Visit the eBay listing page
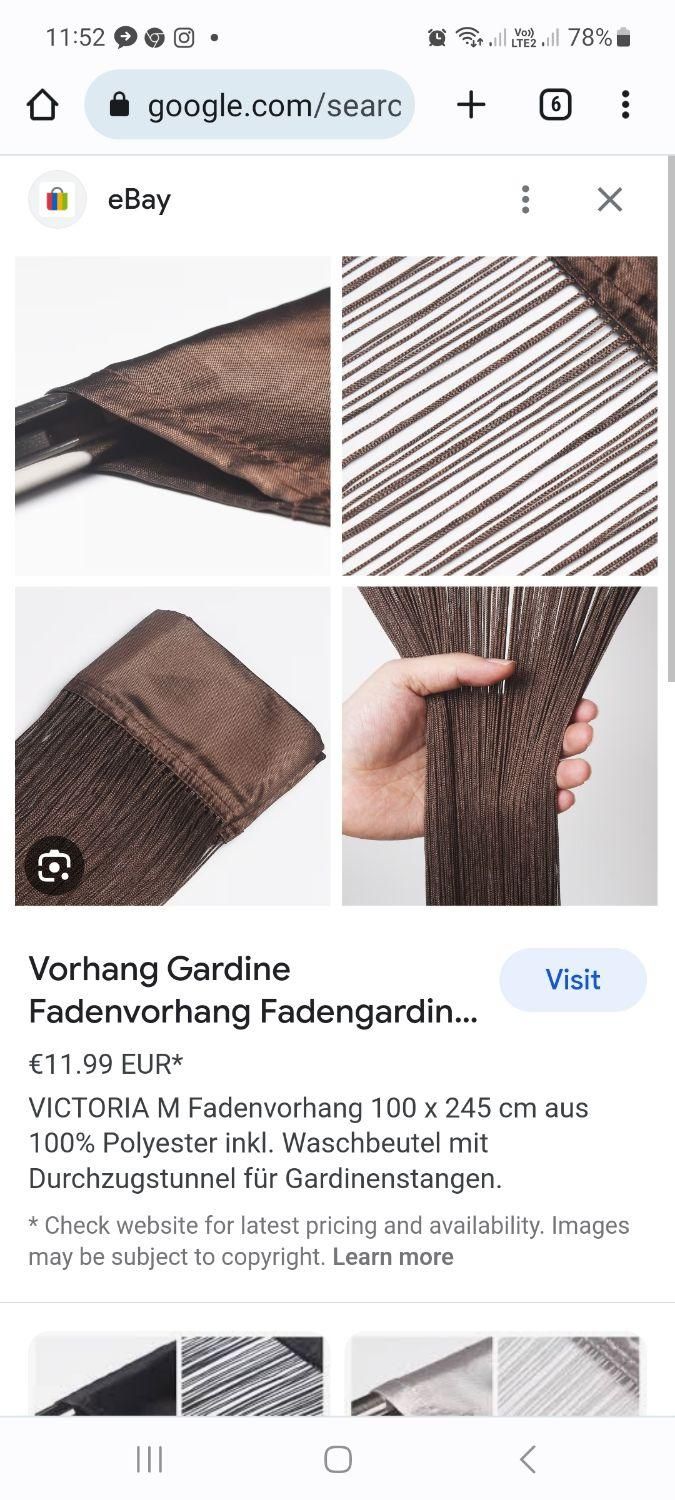 (572, 980)
